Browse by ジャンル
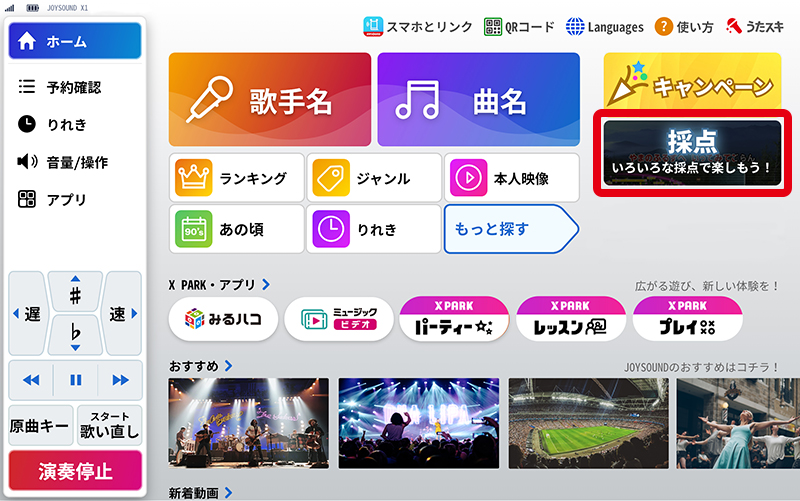The height and width of the screenshot is (501, 800). [x=373, y=178]
